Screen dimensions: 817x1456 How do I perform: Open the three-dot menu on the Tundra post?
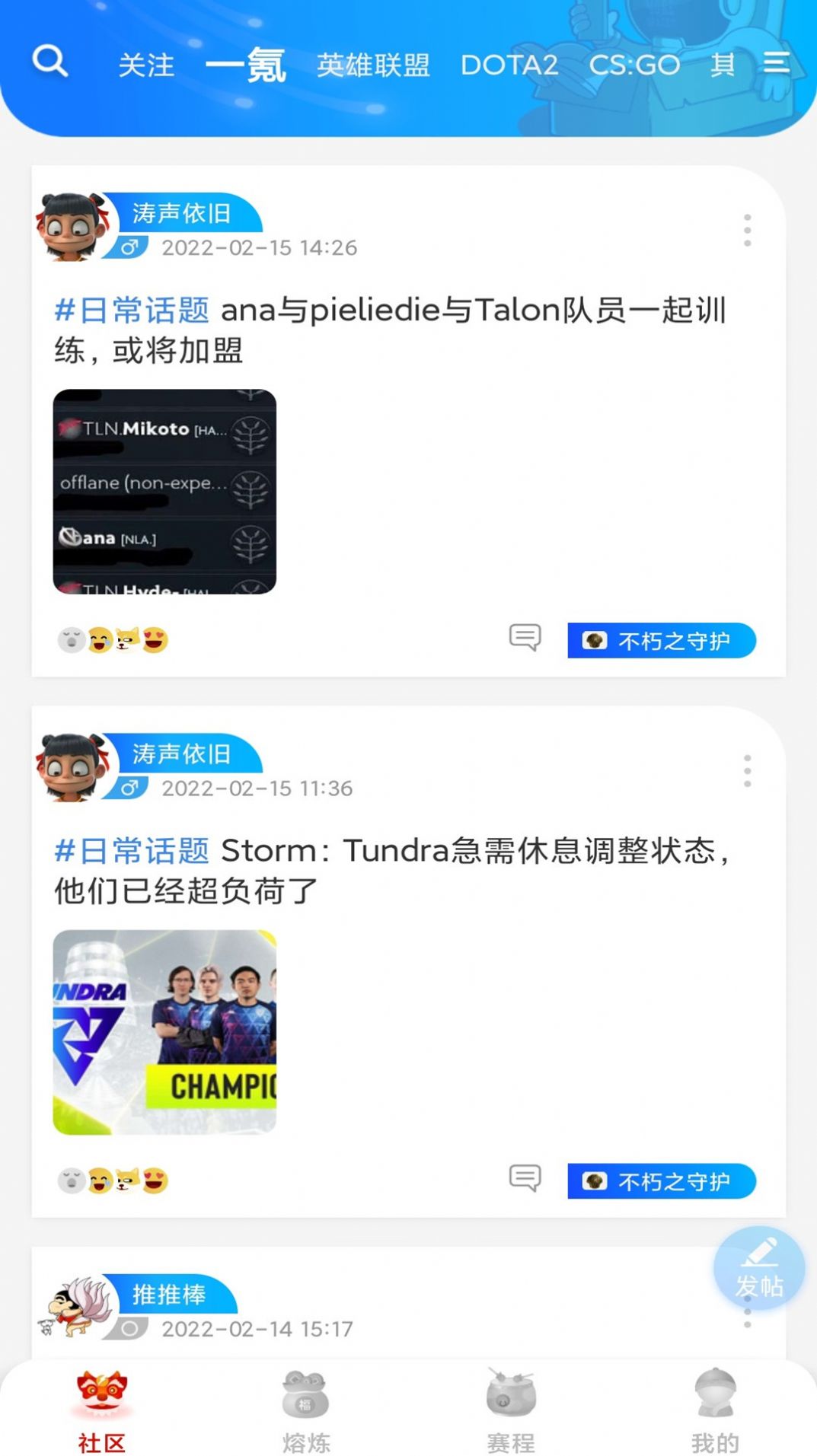pyautogui.click(x=747, y=771)
